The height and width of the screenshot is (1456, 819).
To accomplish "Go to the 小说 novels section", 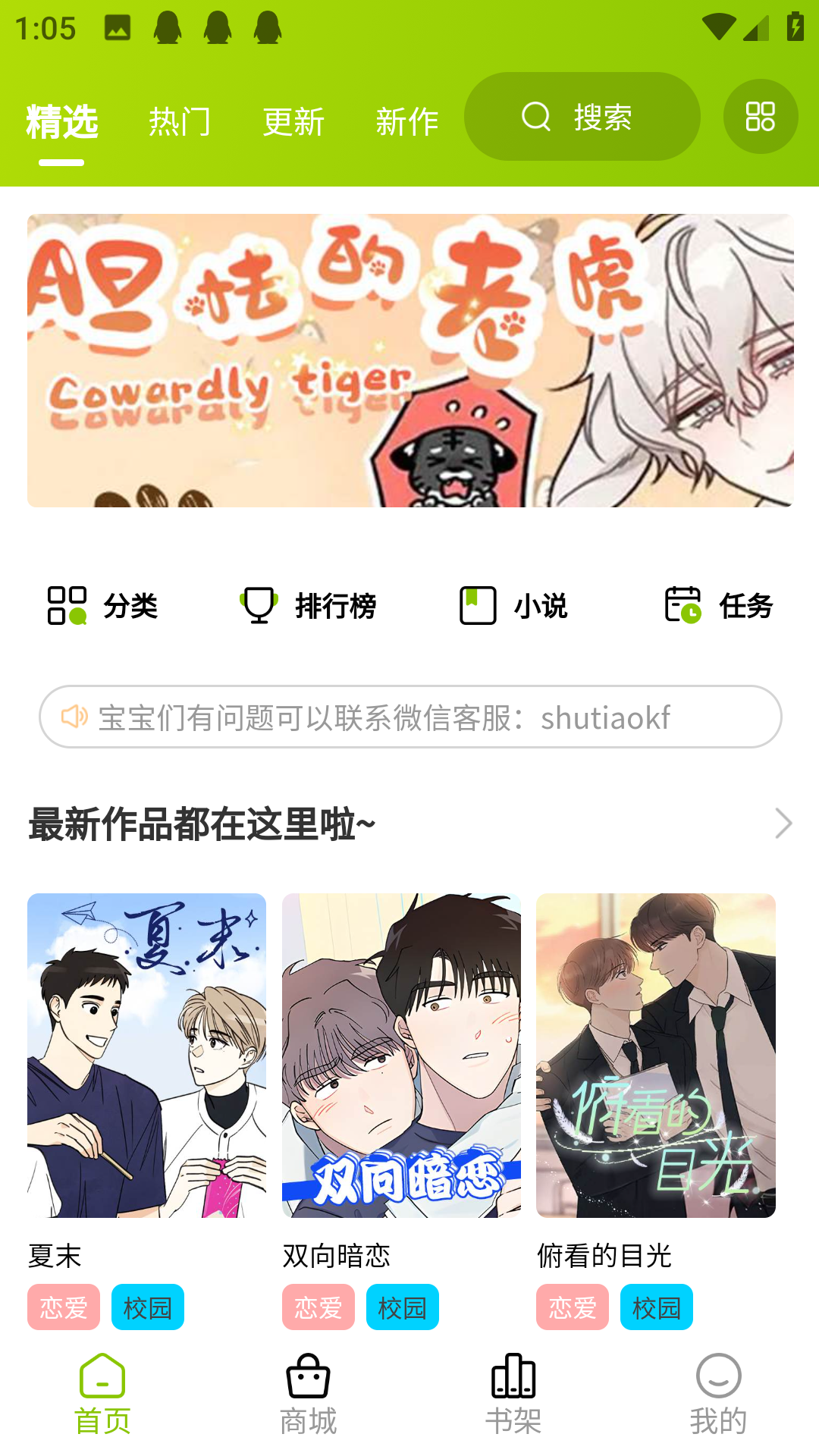I will coord(513,606).
